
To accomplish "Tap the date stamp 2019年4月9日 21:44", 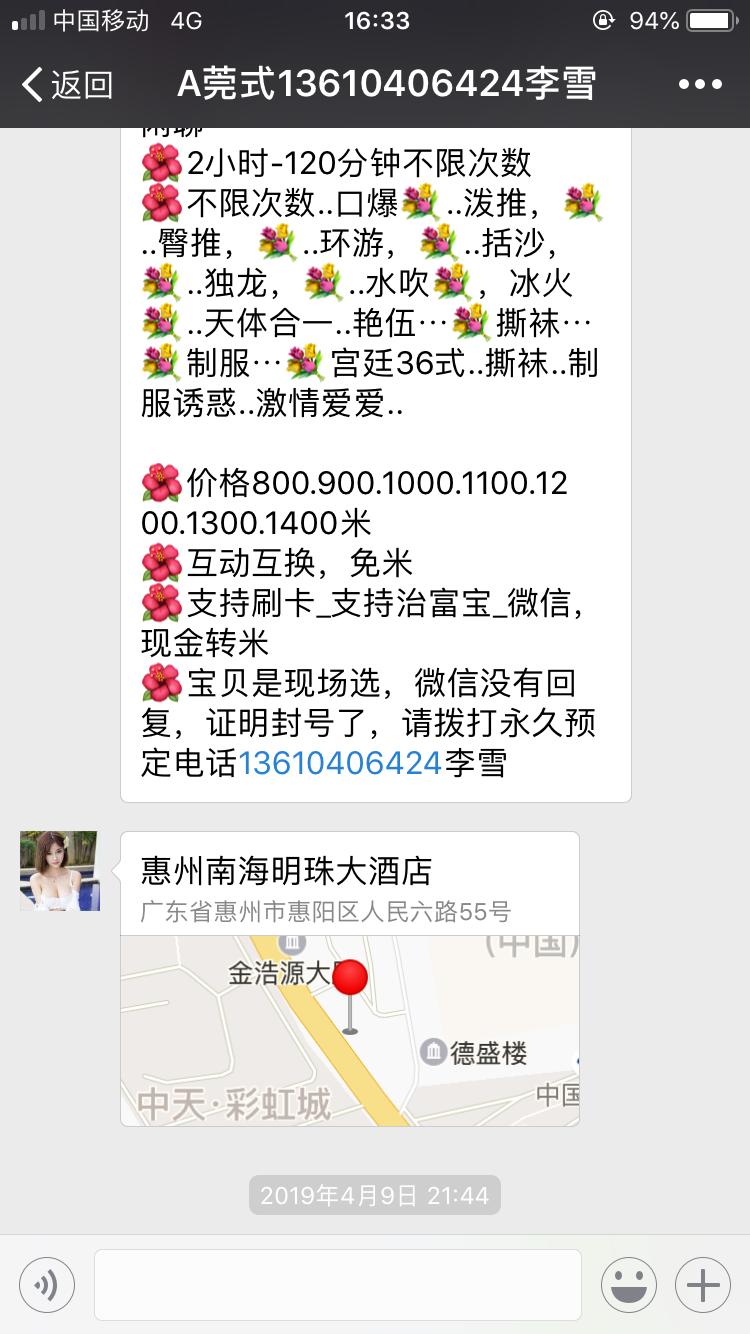I will pos(374,1194).
